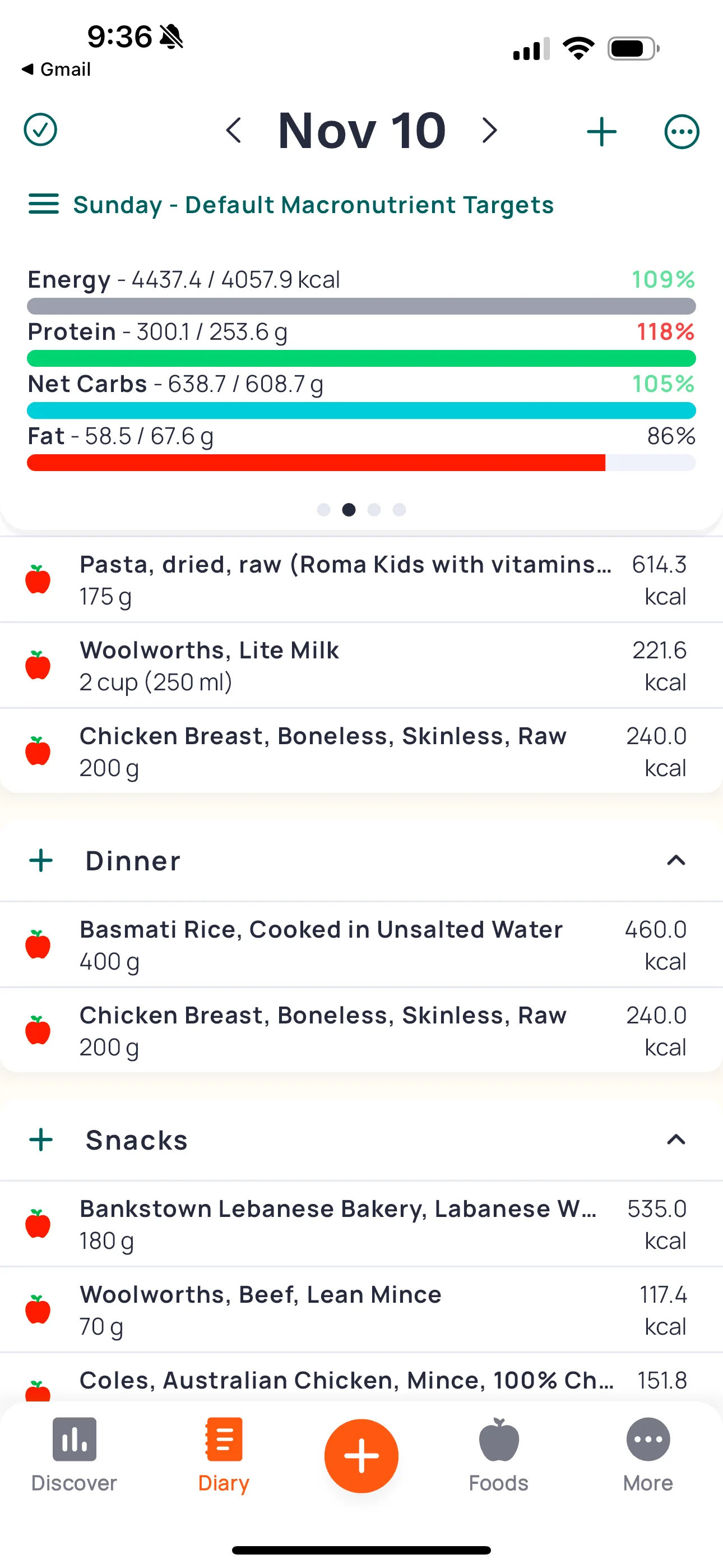
Task: Collapse the Snacks section
Action: [x=676, y=1140]
